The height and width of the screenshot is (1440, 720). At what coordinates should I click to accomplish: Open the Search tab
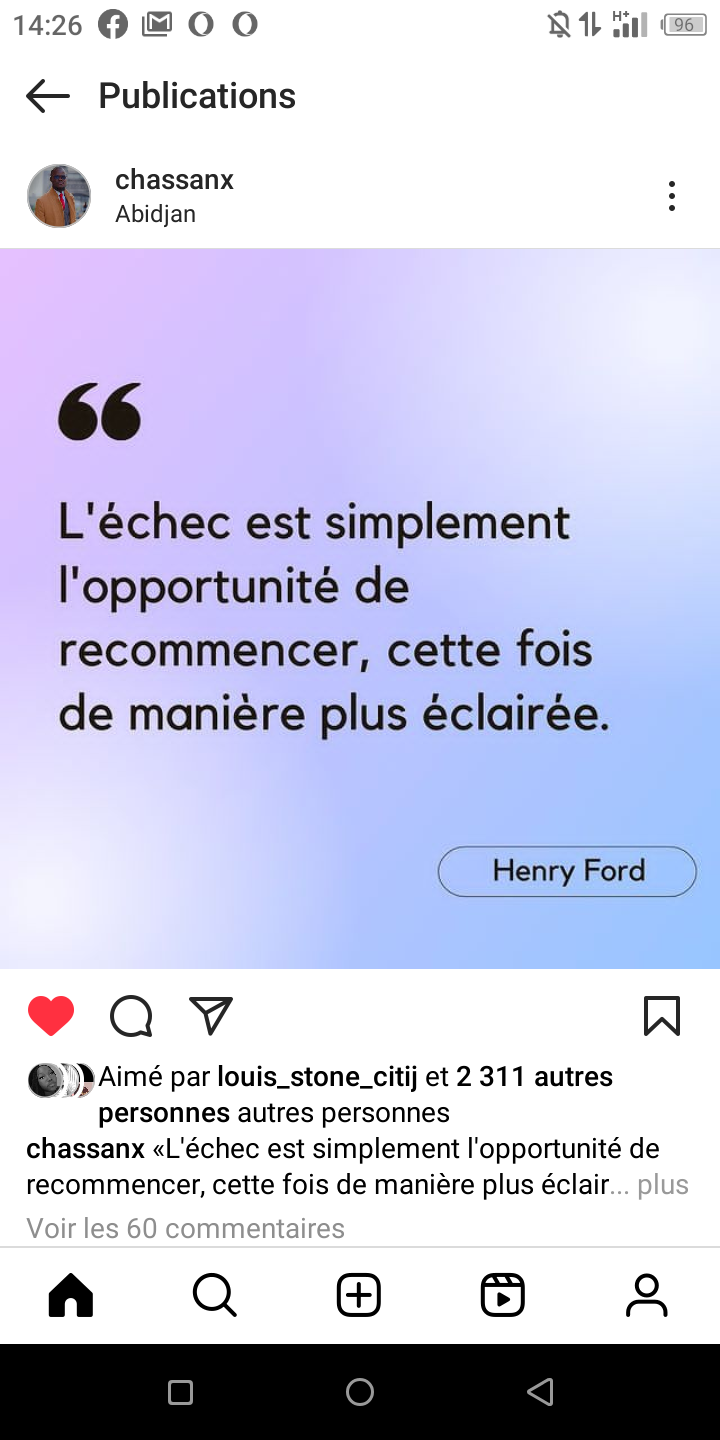coord(215,1296)
